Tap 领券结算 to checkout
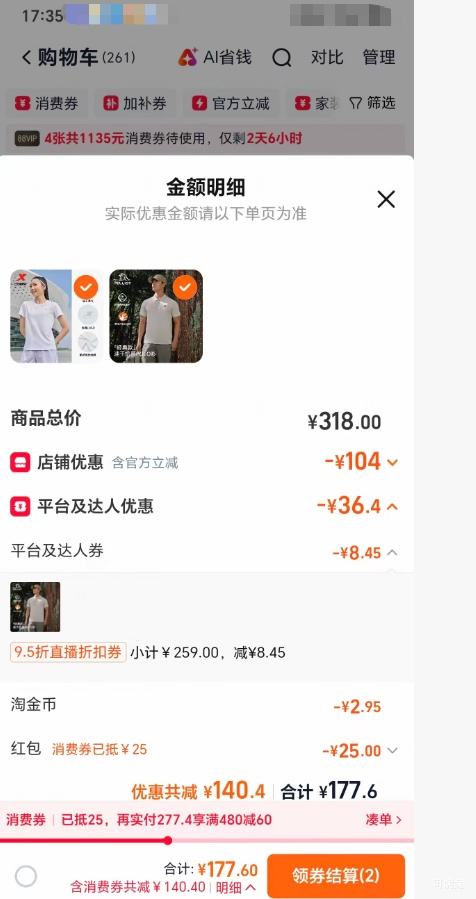Screen dimensions: 476x899 (336, 875)
